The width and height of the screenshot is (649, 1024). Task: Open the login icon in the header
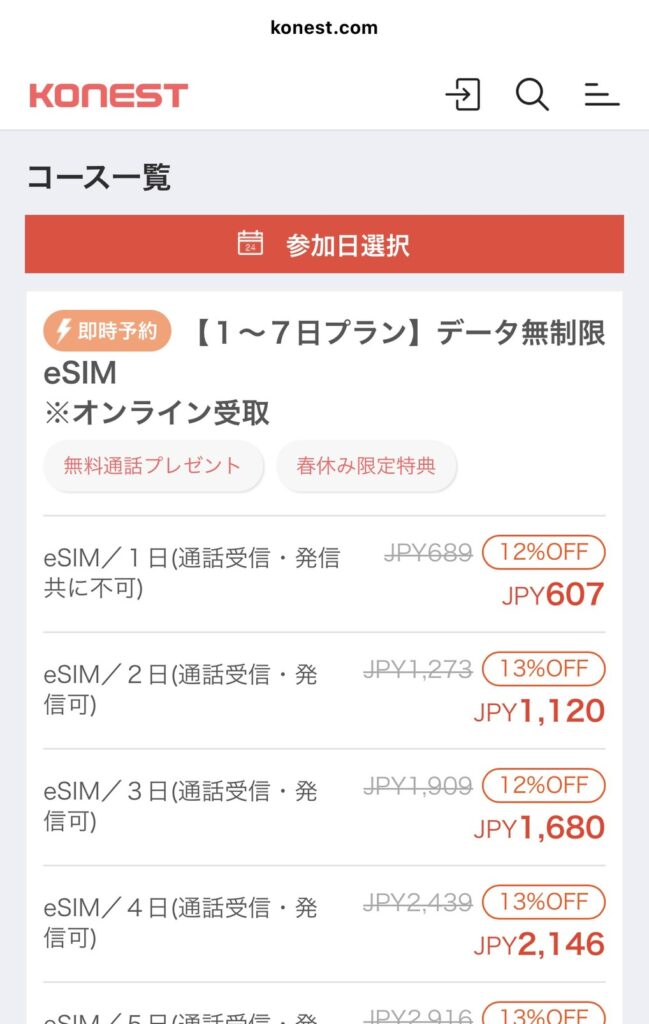tap(462, 95)
